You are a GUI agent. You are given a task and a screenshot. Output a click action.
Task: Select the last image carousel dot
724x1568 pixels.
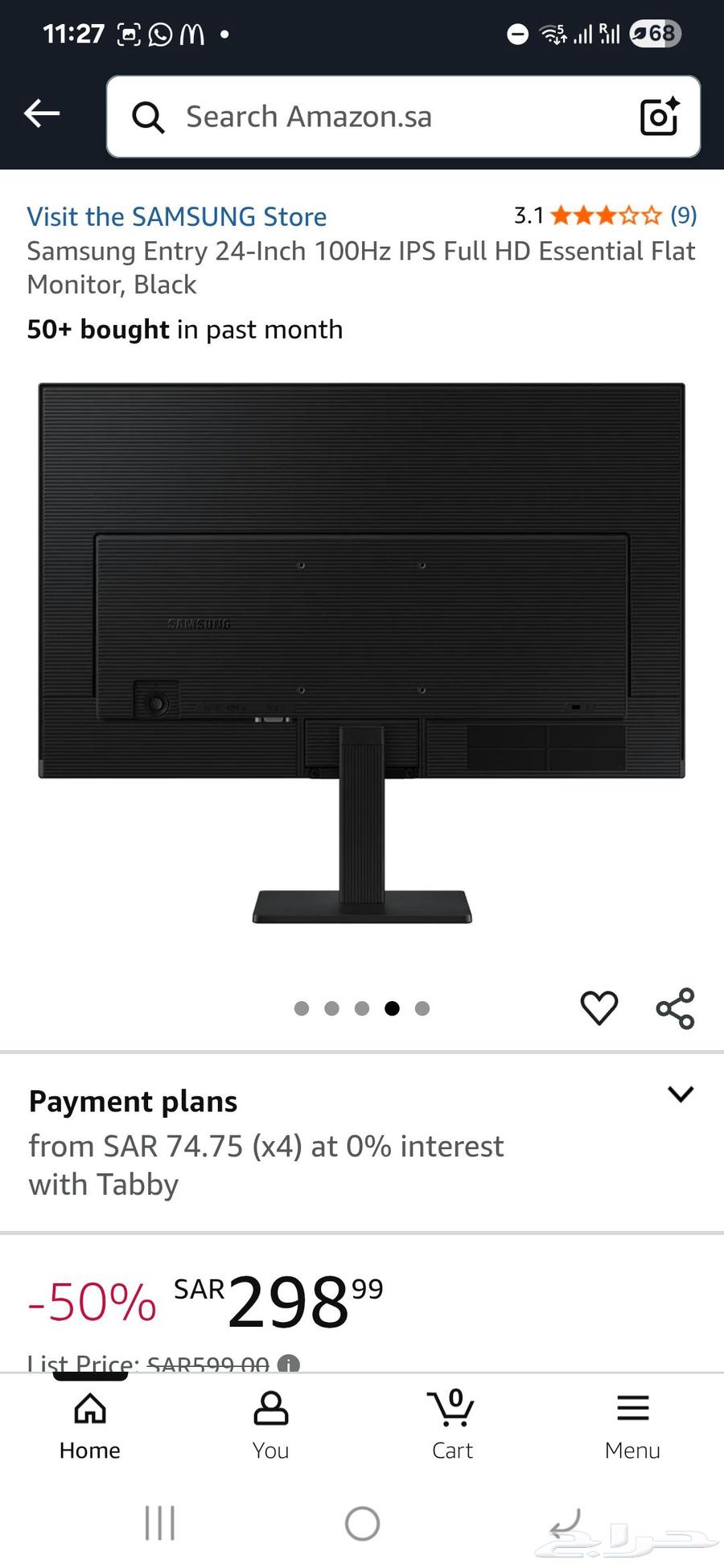pos(422,1008)
